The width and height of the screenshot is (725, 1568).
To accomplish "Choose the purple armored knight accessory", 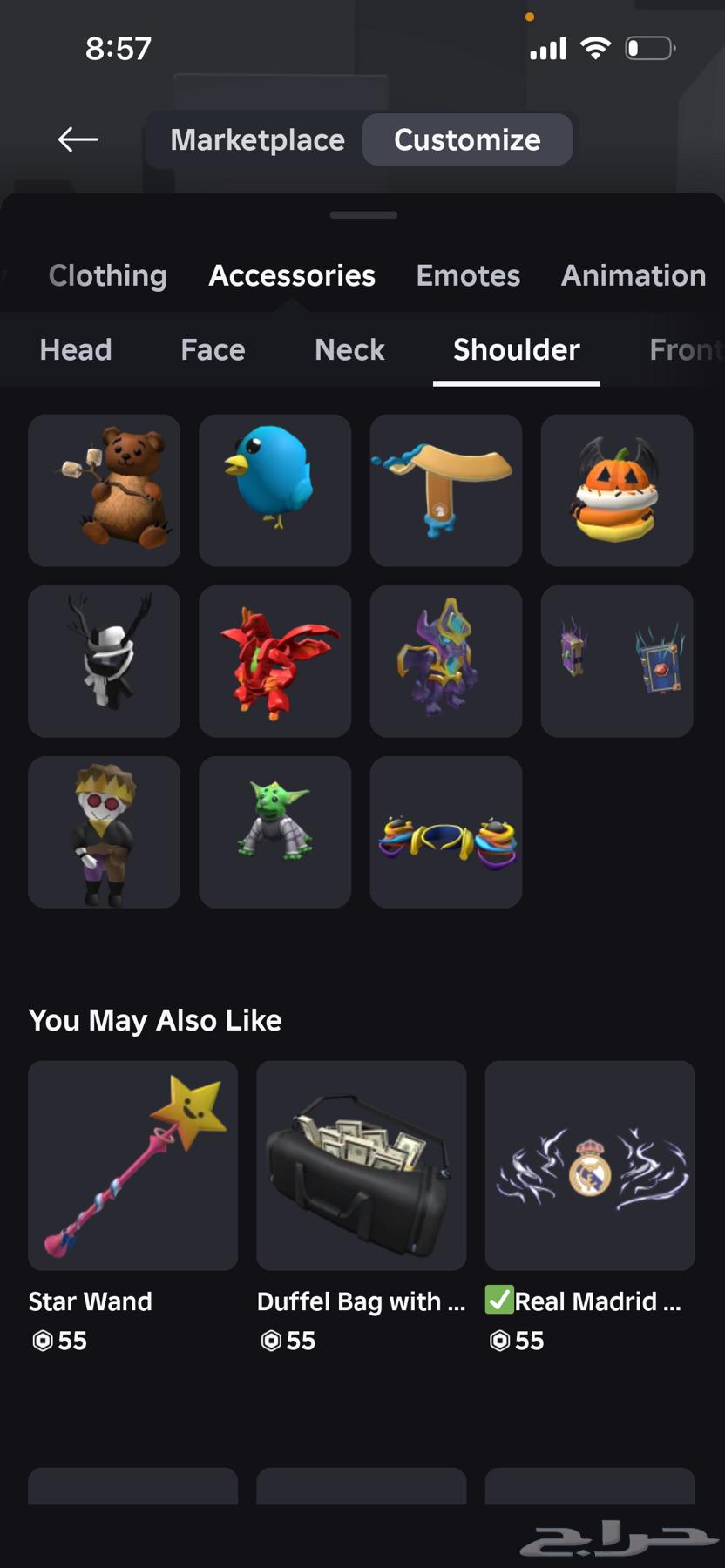I will (x=446, y=661).
